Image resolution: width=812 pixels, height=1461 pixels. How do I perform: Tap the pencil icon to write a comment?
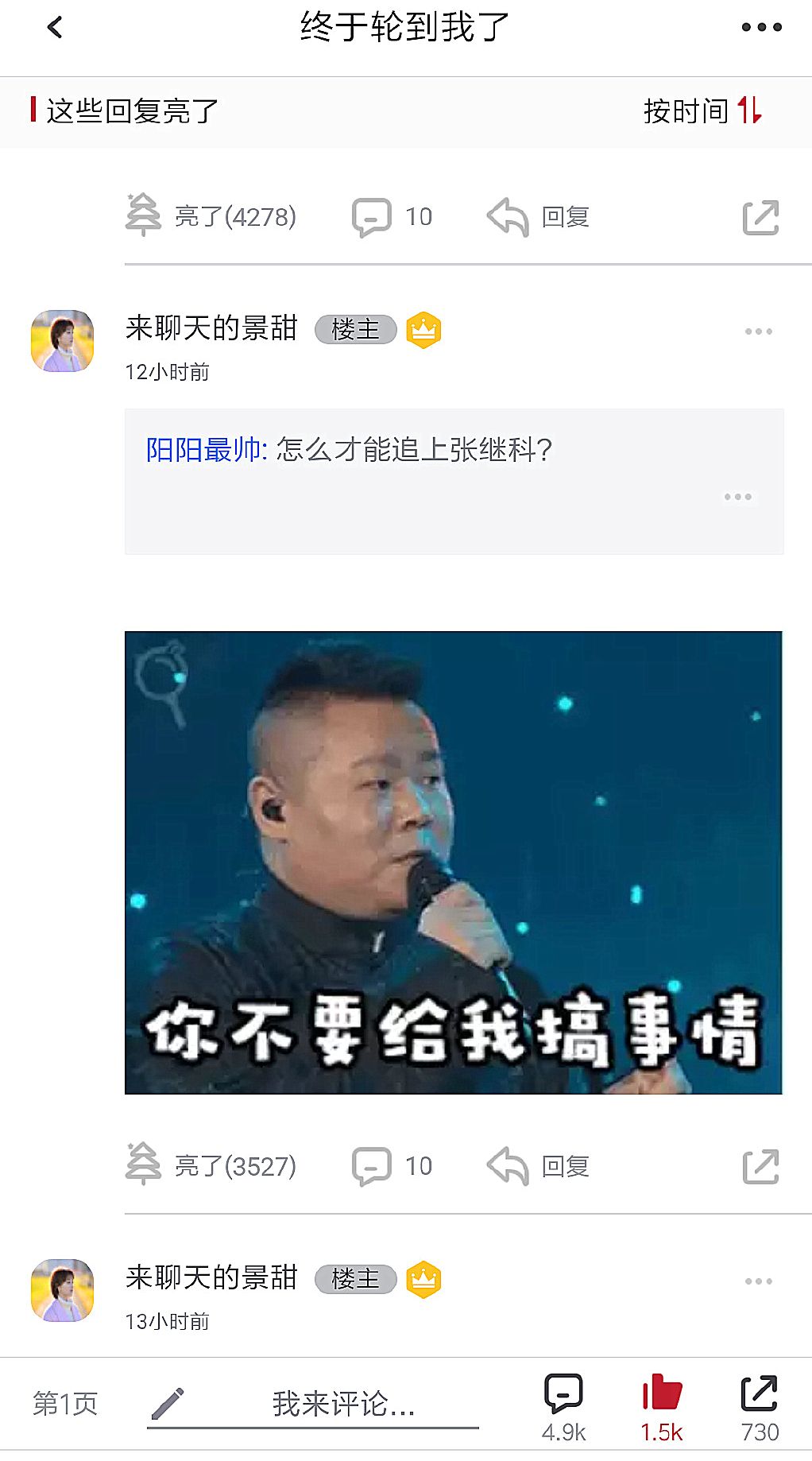click(x=168, y=1399)
